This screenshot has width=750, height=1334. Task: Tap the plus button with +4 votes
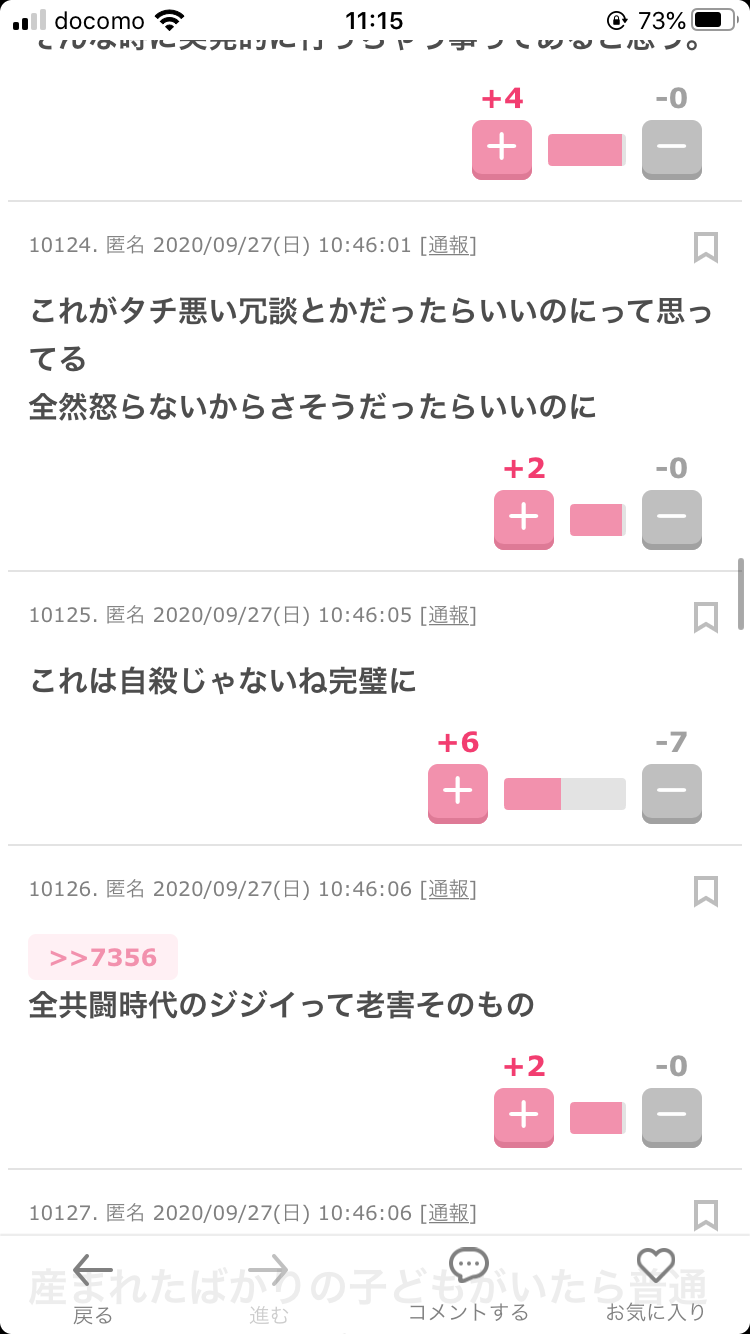pyautogui.click(x=502, y=149)
